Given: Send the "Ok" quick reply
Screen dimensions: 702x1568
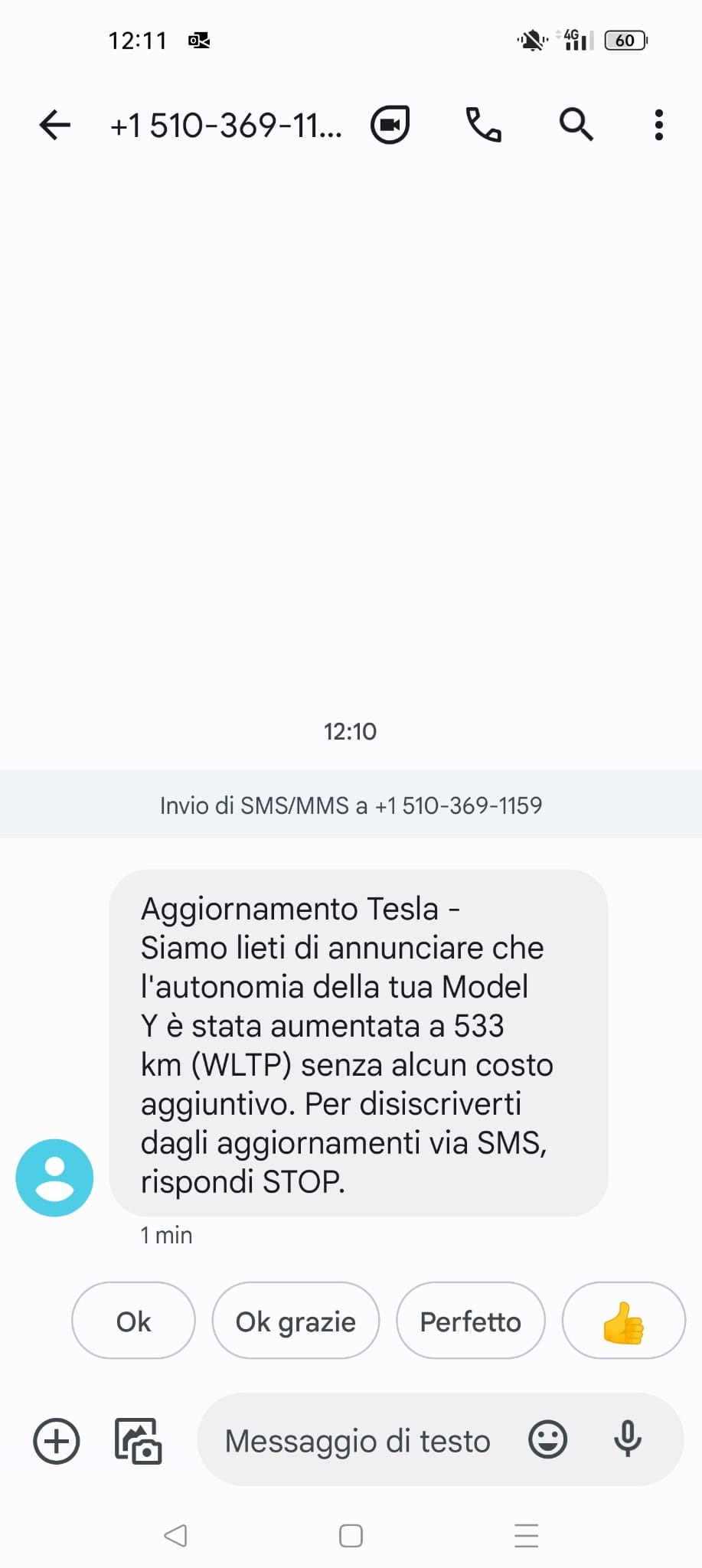Looking at the screenshot, I should [x=133, y=1321].
